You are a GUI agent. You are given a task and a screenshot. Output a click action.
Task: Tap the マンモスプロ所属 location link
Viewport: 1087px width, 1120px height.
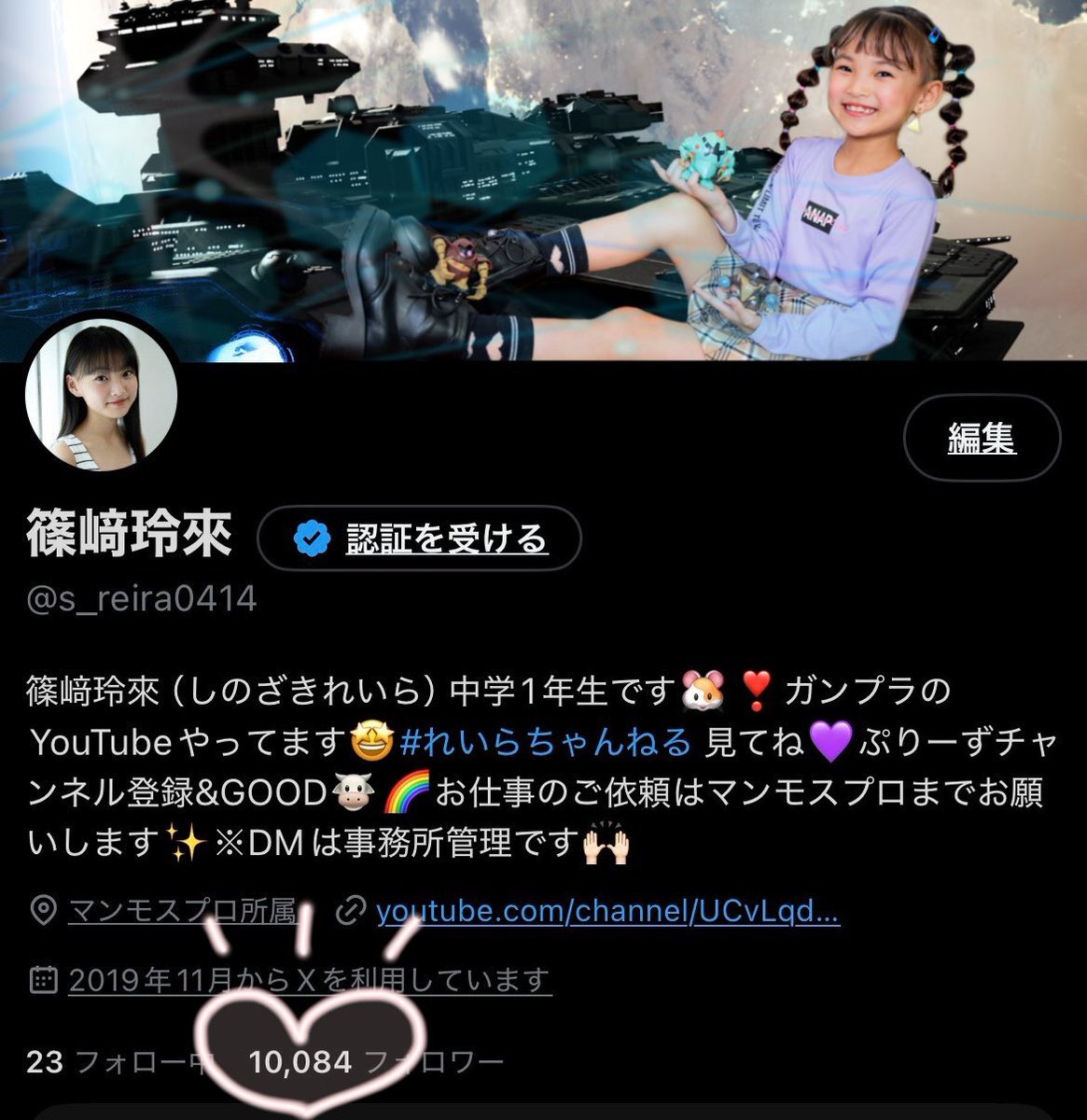tap(182, 911)
